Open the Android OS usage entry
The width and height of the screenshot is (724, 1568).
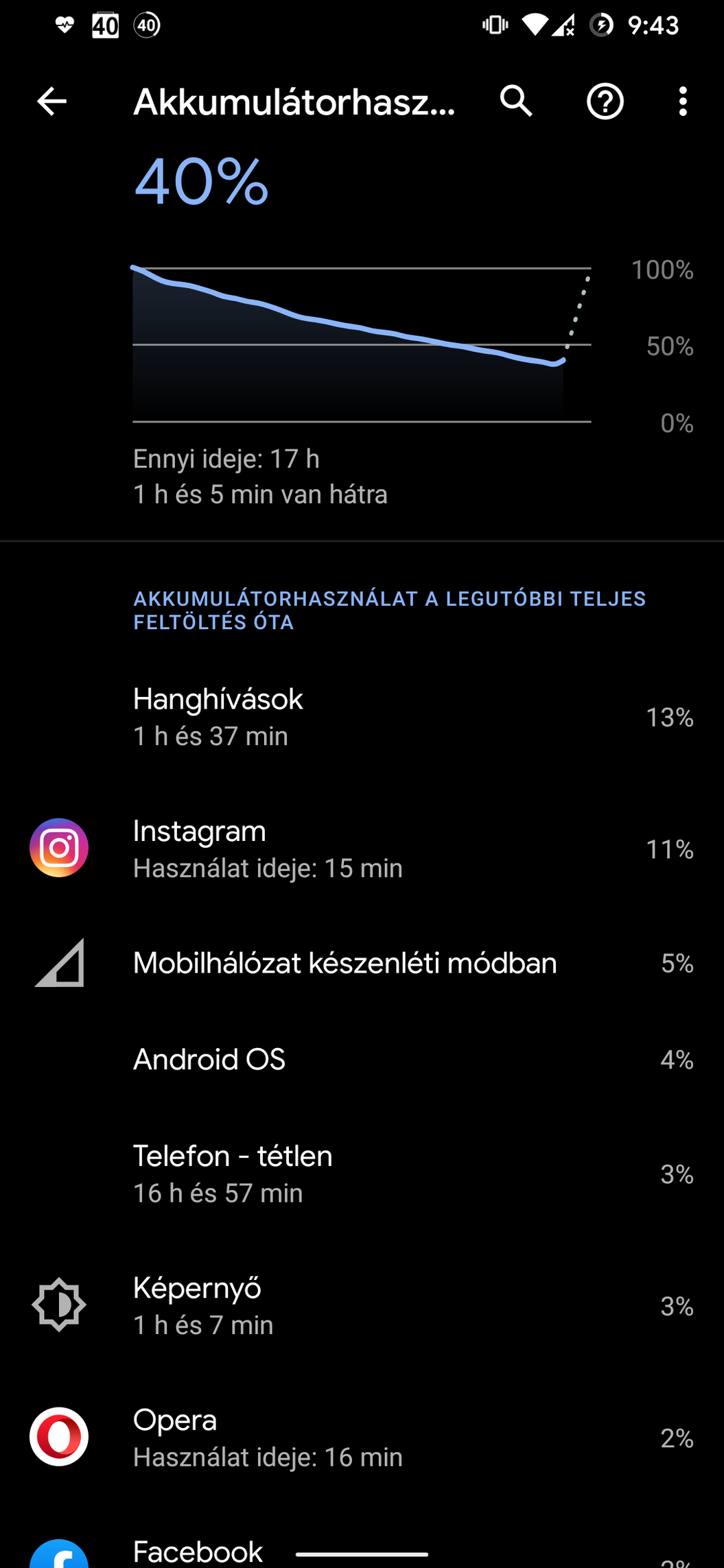coord(362,1060)
